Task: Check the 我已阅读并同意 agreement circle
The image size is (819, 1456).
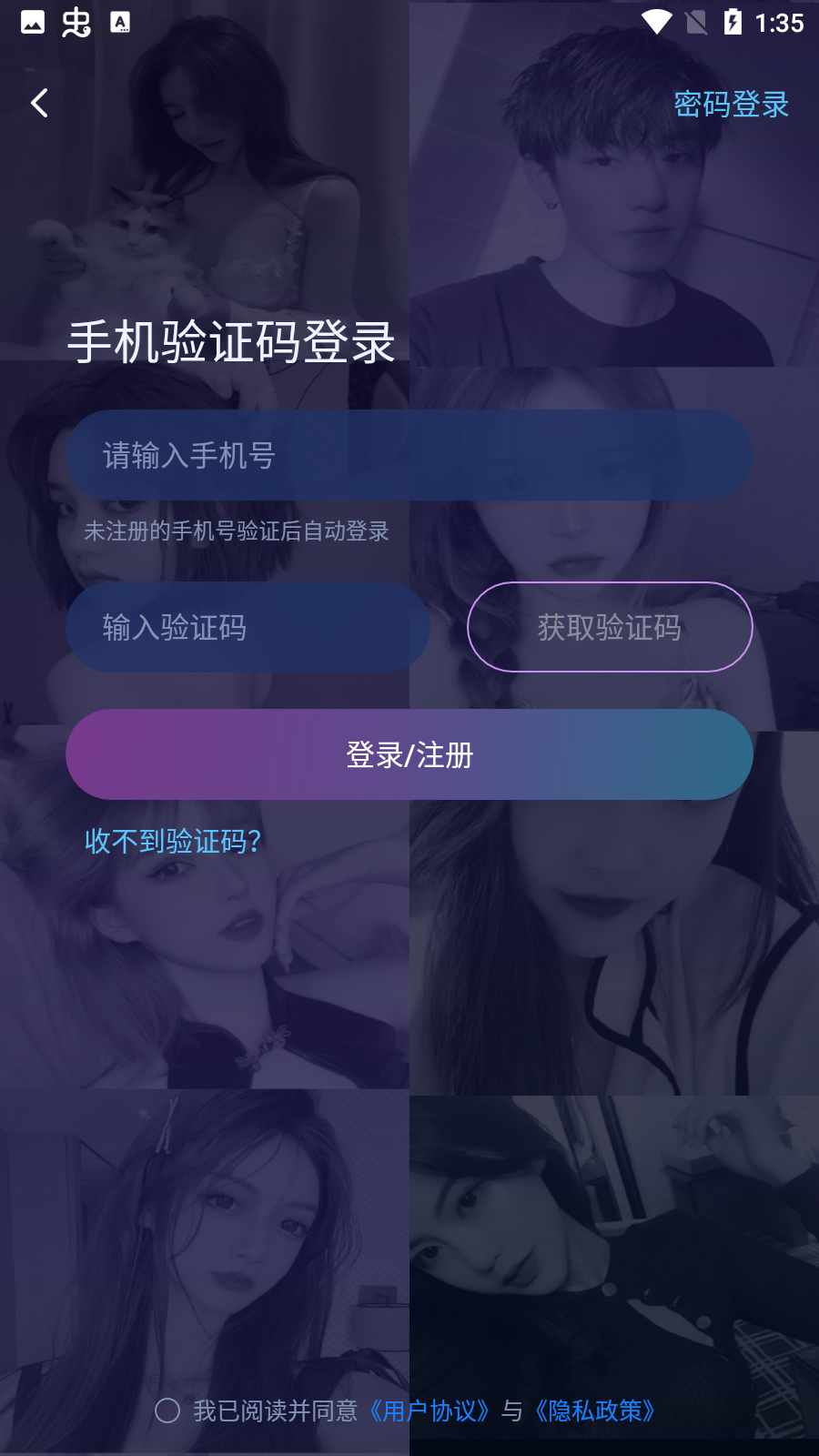Action: click(x=167, y=1410)
